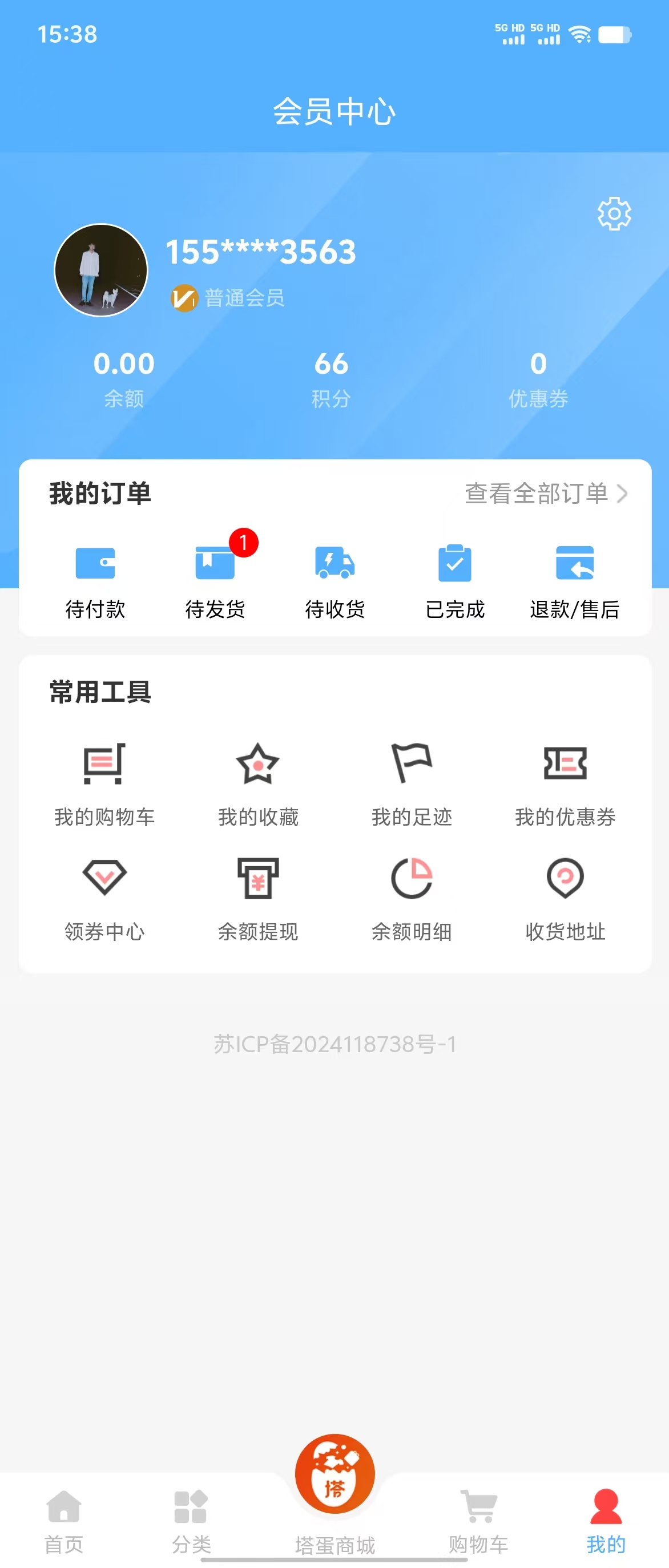Expand 查看全部订单 with the chevron

545,493
